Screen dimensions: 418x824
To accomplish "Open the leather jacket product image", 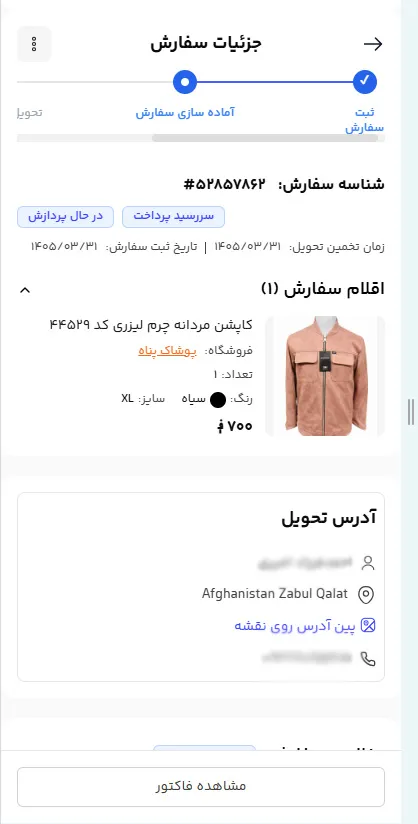I will (x=325, y=376).
